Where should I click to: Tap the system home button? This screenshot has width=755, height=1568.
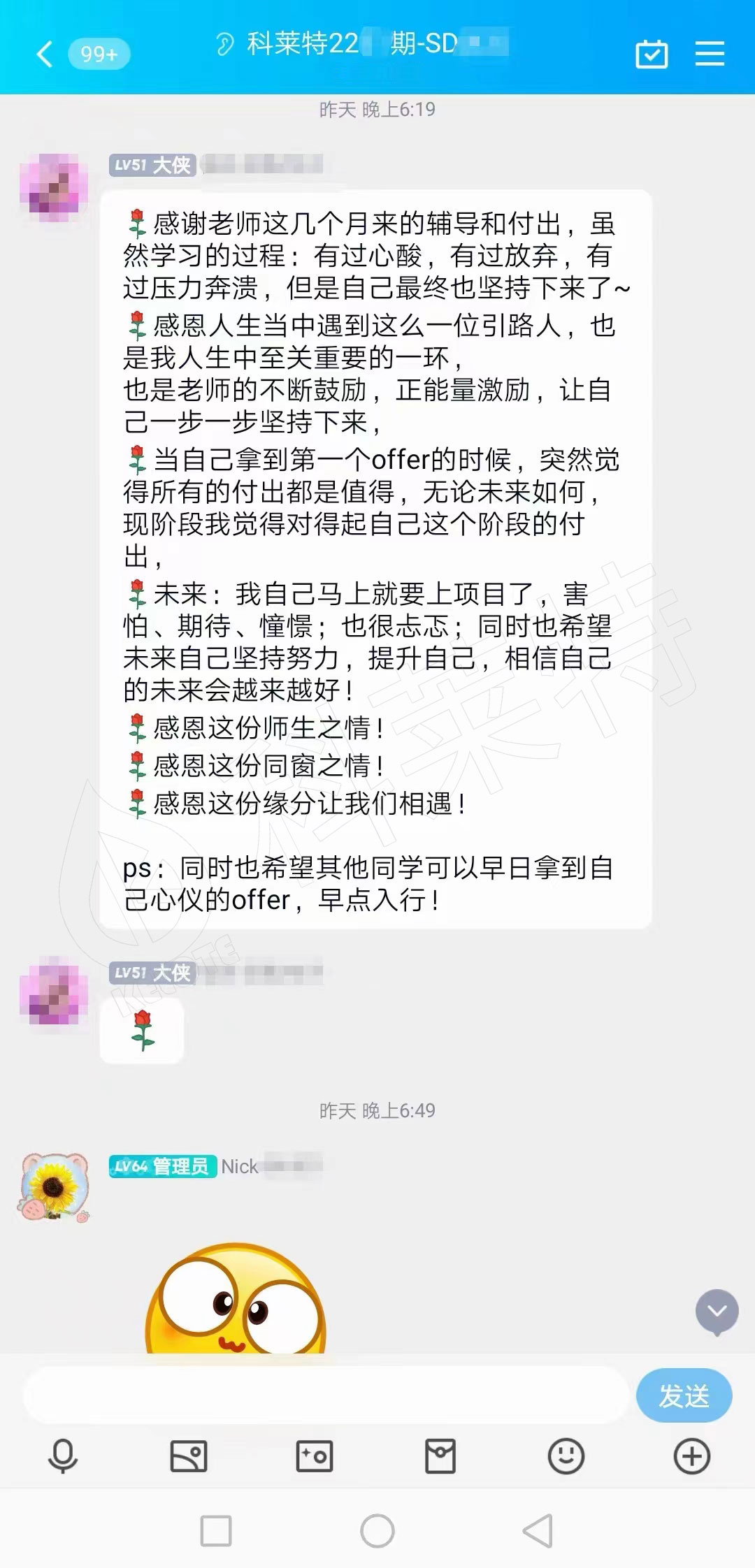(x=377, y=1531)
